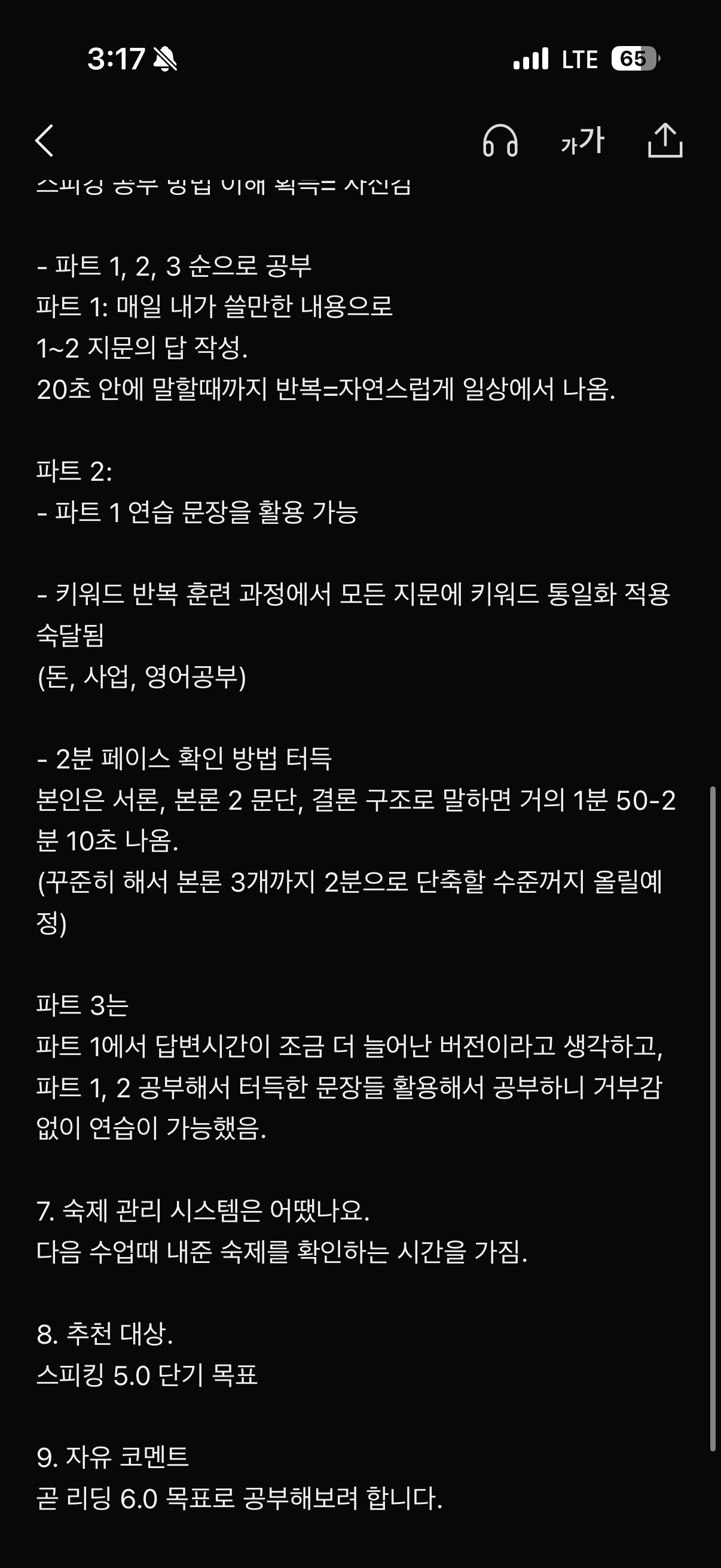Image resolution: width=721 pixels, height=1568 pixels.
Task: Open the 가가 text size option
Action: pos(582,141)
